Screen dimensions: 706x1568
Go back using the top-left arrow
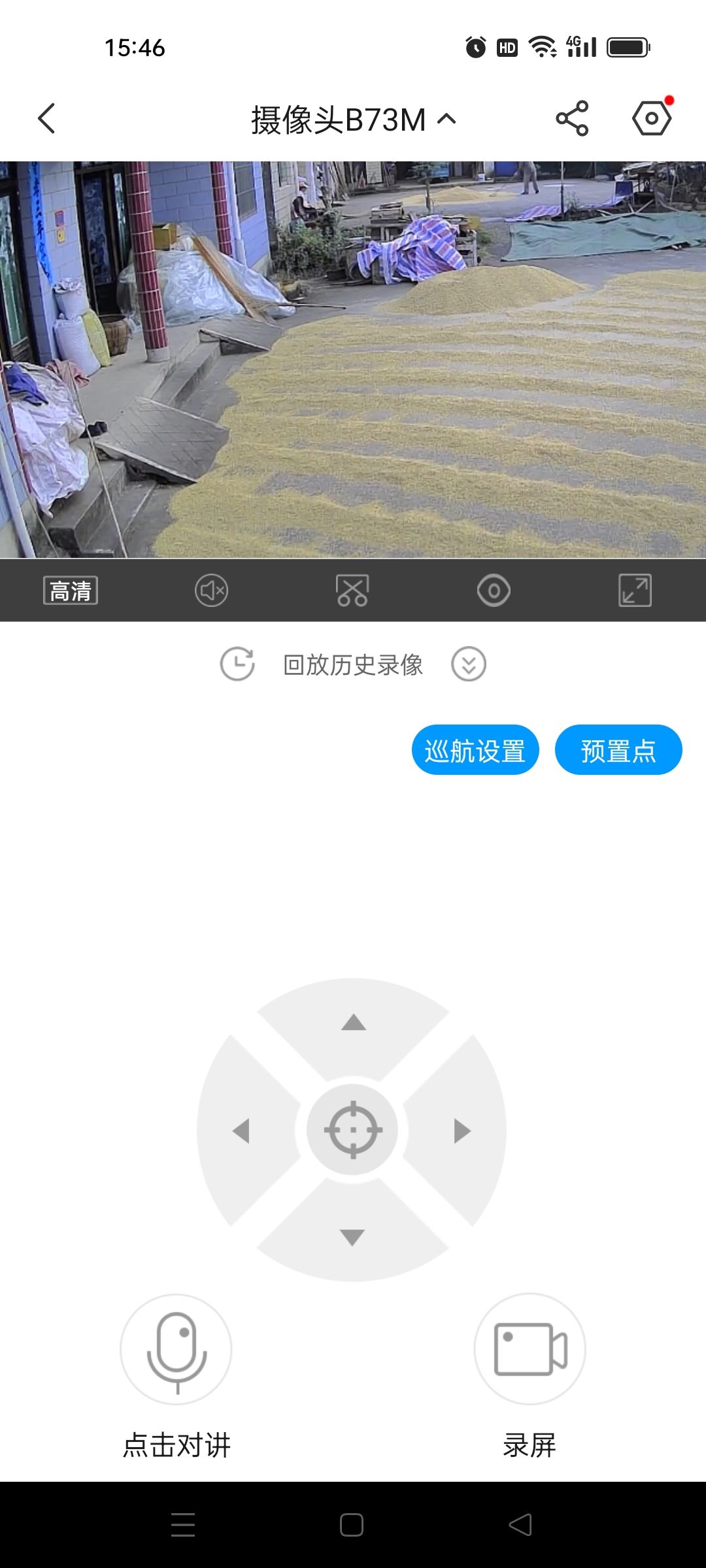(47, 119)
